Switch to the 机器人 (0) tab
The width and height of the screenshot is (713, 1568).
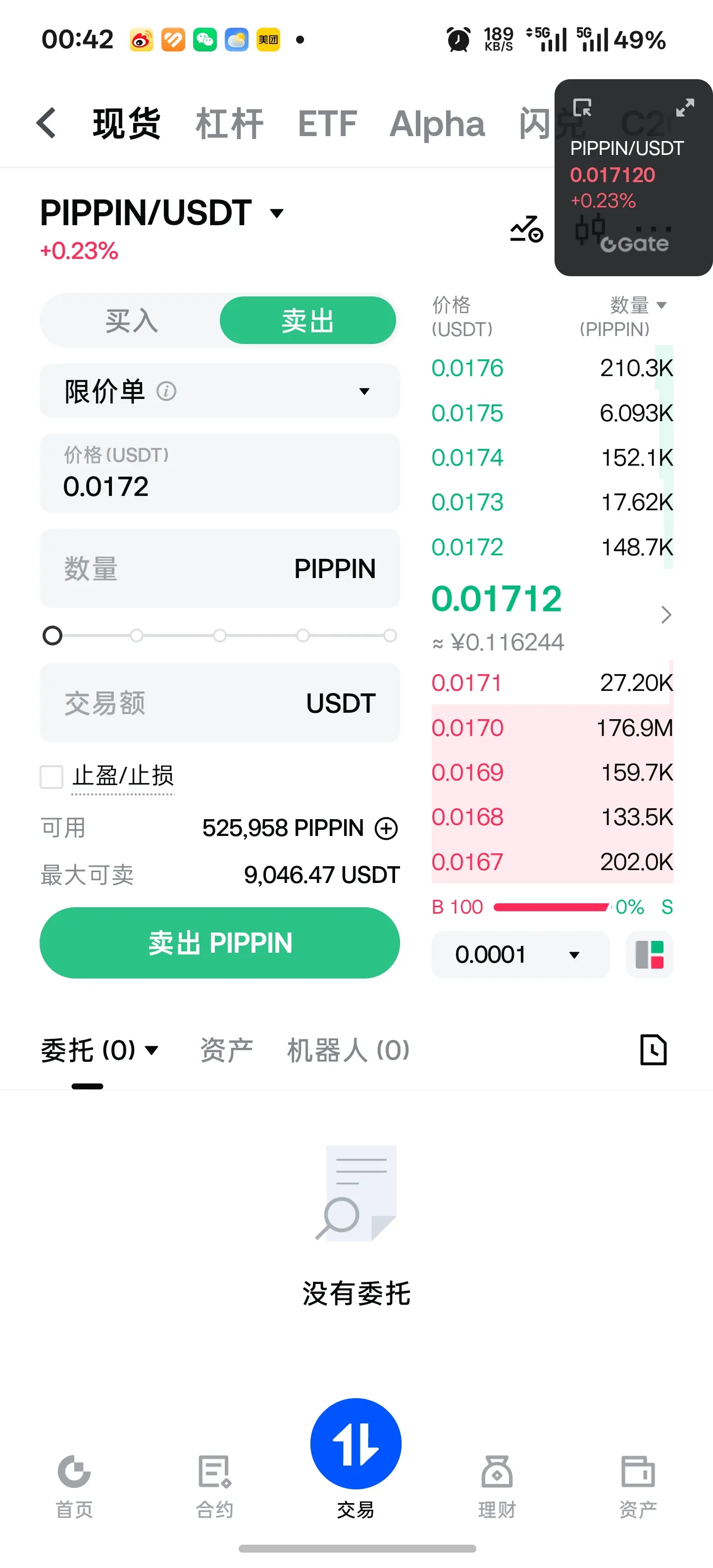click(x=348, y=1050)
